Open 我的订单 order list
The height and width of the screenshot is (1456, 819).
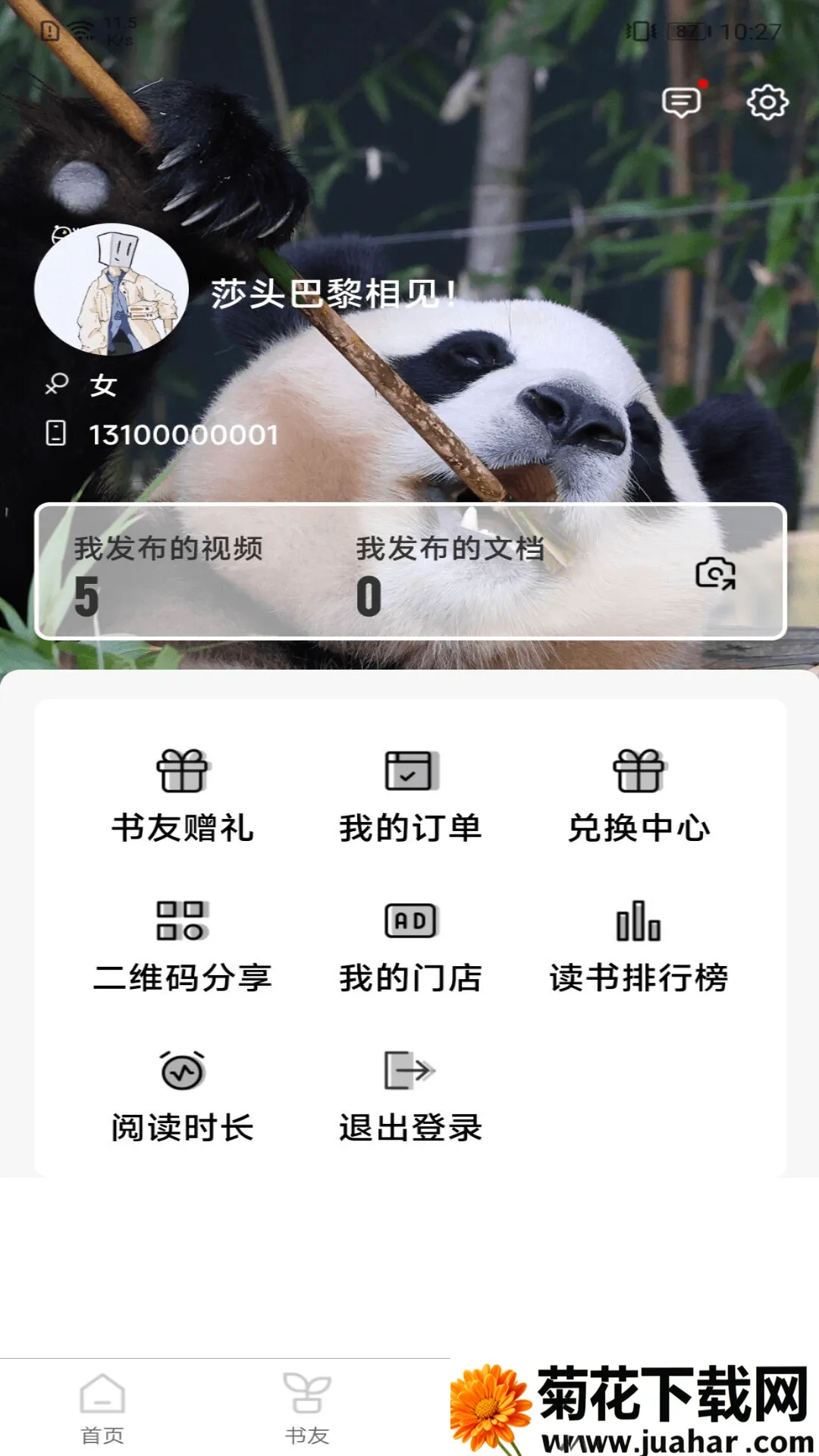409,796
